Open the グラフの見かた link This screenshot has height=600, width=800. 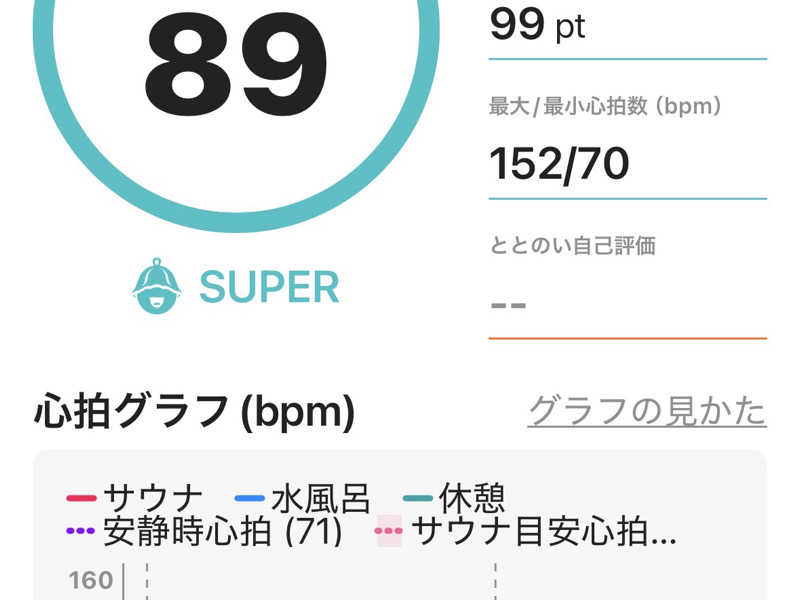pyautogui.click(x=647, y=411)
